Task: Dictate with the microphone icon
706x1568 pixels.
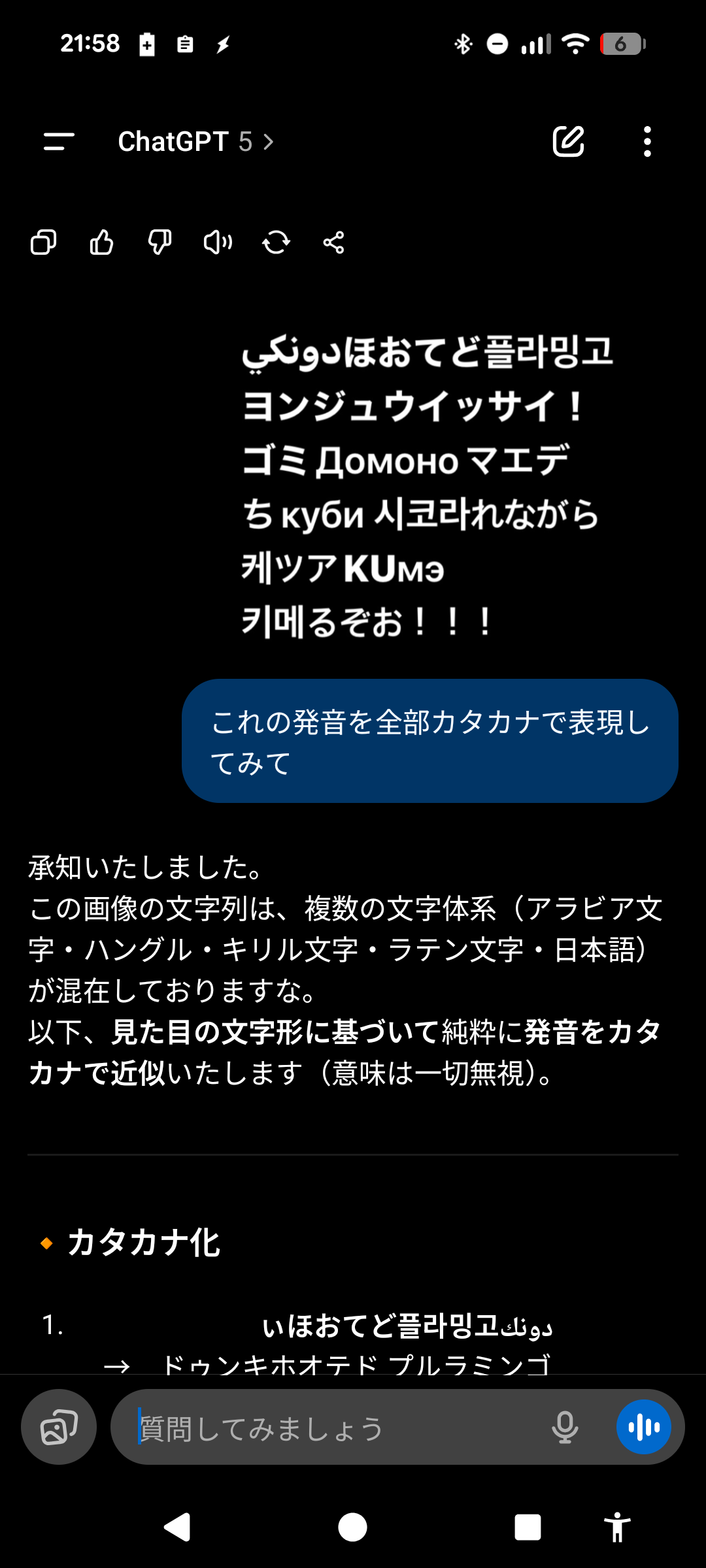Action: (x=565, y=1427)
